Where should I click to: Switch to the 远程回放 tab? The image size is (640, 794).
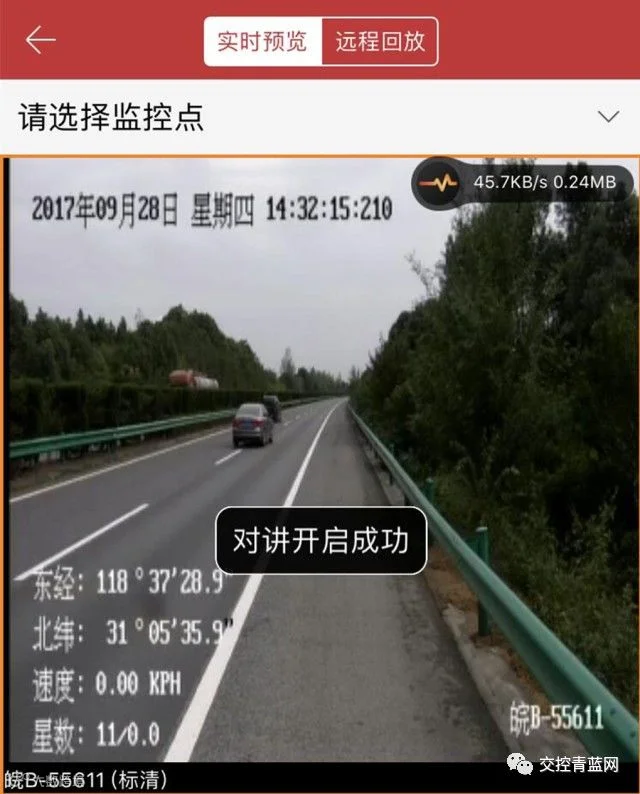[380, 42]
